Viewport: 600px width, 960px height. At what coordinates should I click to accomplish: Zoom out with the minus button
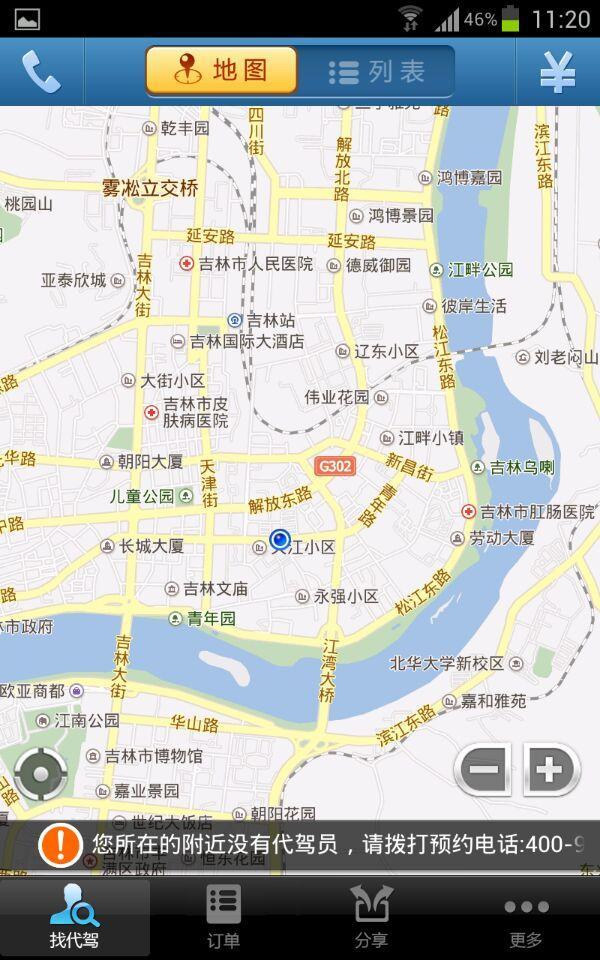(484, 770)
